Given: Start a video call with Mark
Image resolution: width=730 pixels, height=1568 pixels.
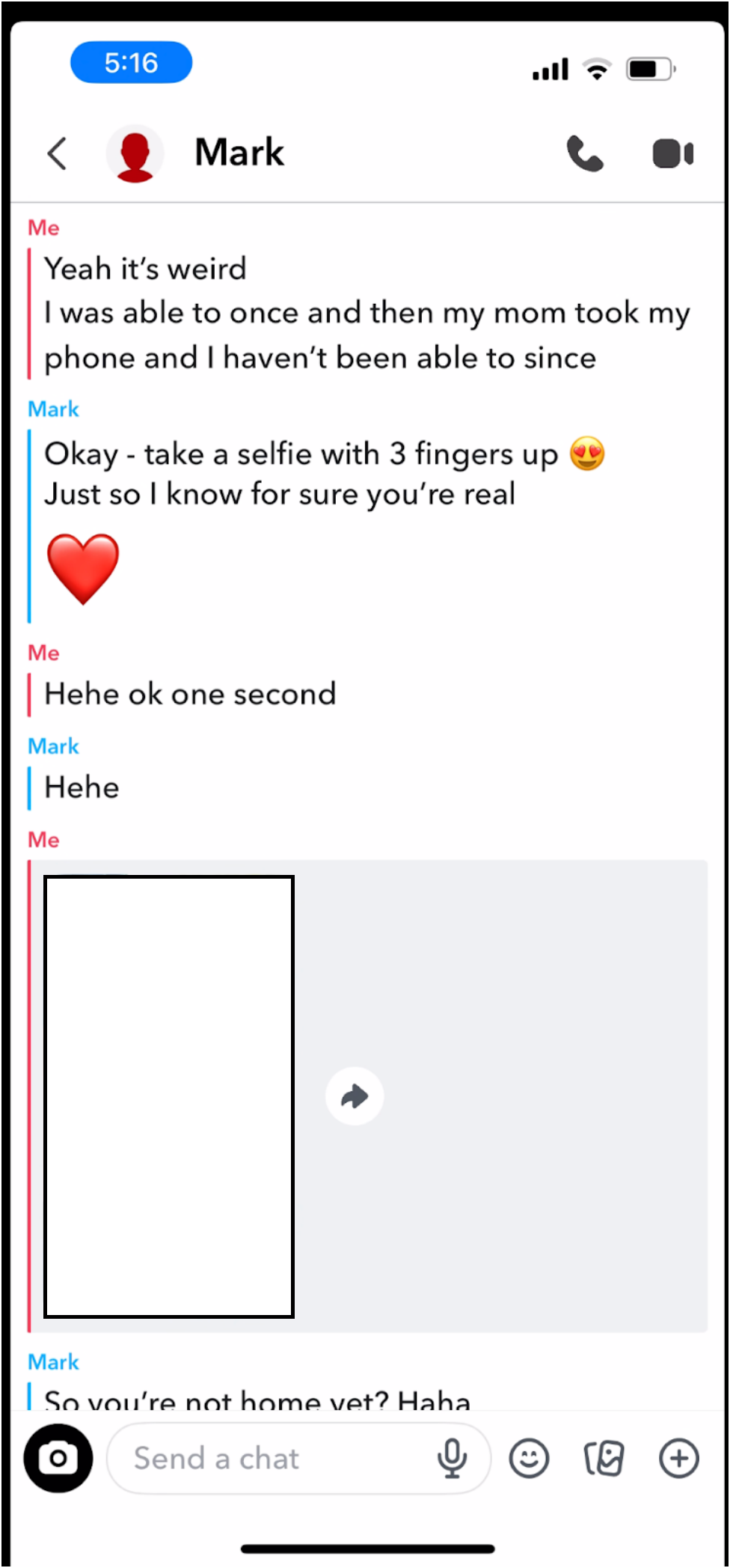Looking at the screenshot, I should [672, 153].
